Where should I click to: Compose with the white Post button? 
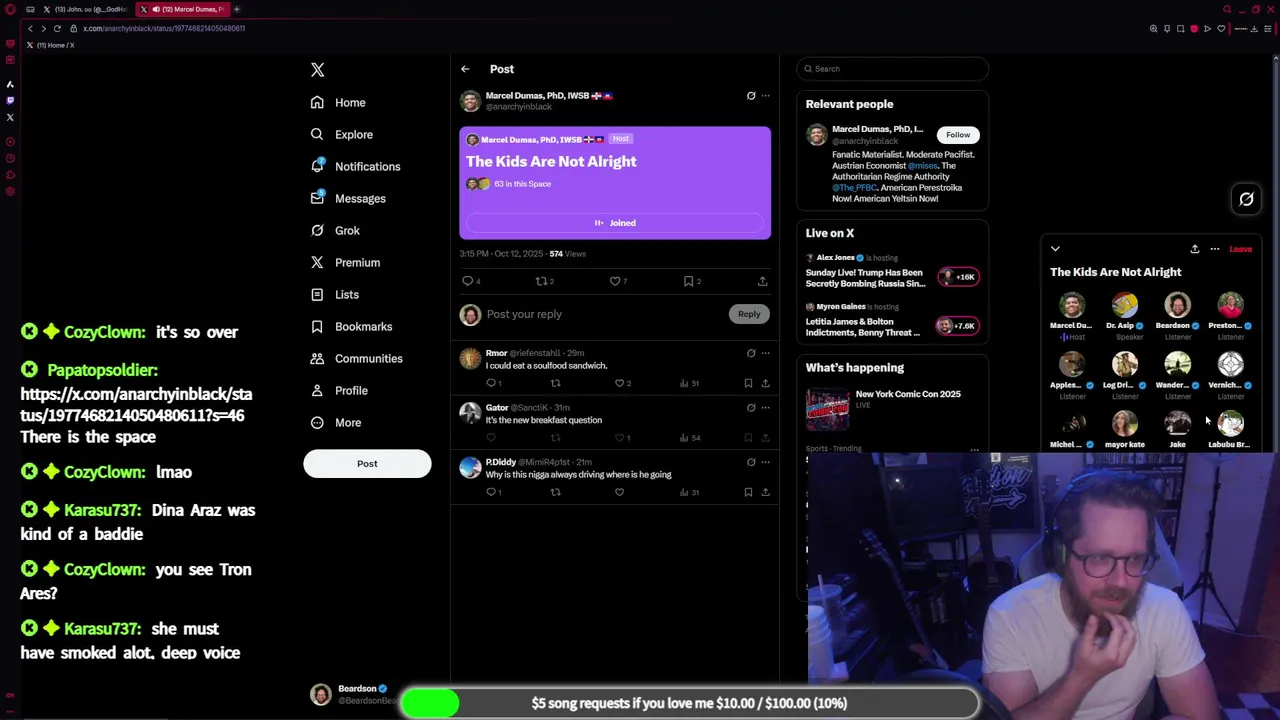click(367, 463)
